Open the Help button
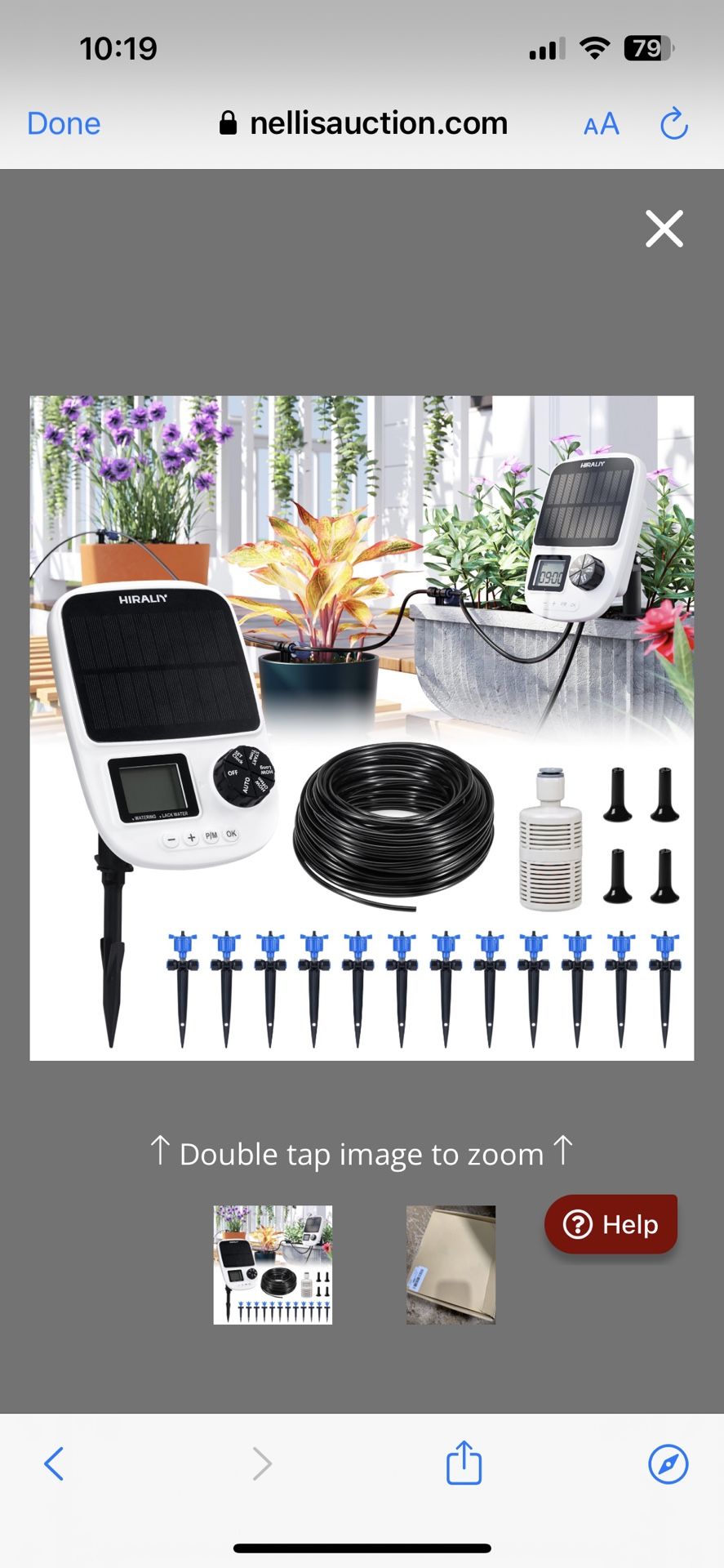The image size is (724, 1568). (611, 1224)
